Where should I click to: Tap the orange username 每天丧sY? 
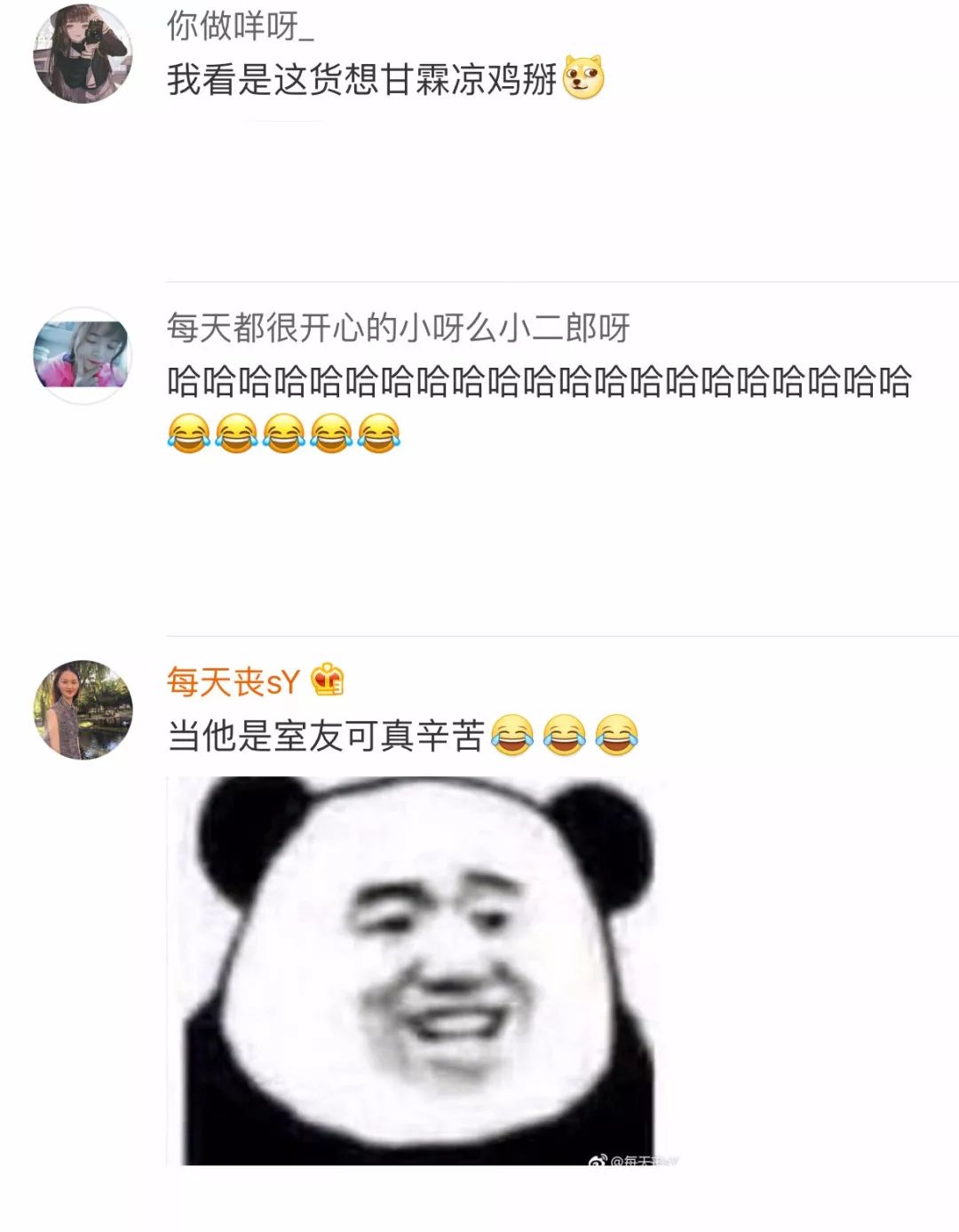pyautogui.click(x=234, y=682)
